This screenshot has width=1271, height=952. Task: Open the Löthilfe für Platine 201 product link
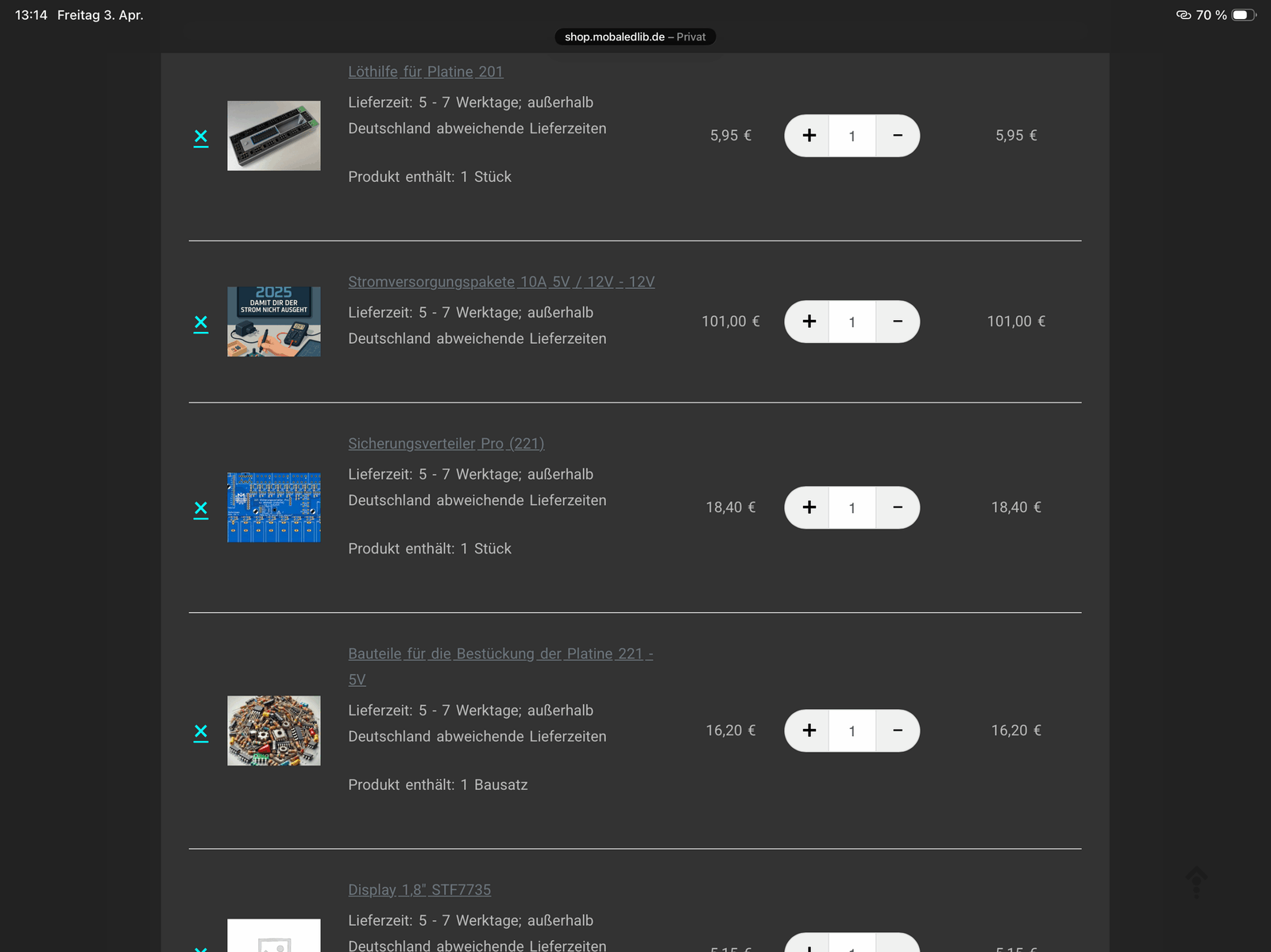(425, 71)
